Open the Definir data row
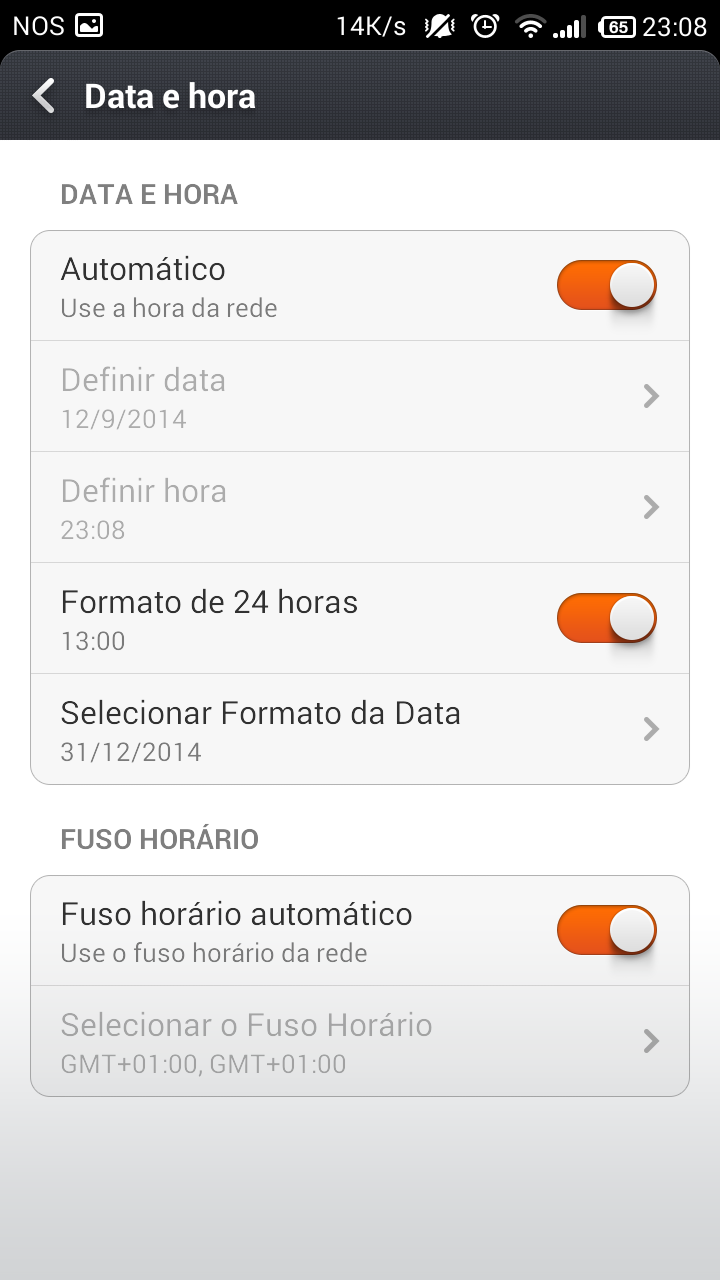720x1280 pixels. tap(360, 397)
